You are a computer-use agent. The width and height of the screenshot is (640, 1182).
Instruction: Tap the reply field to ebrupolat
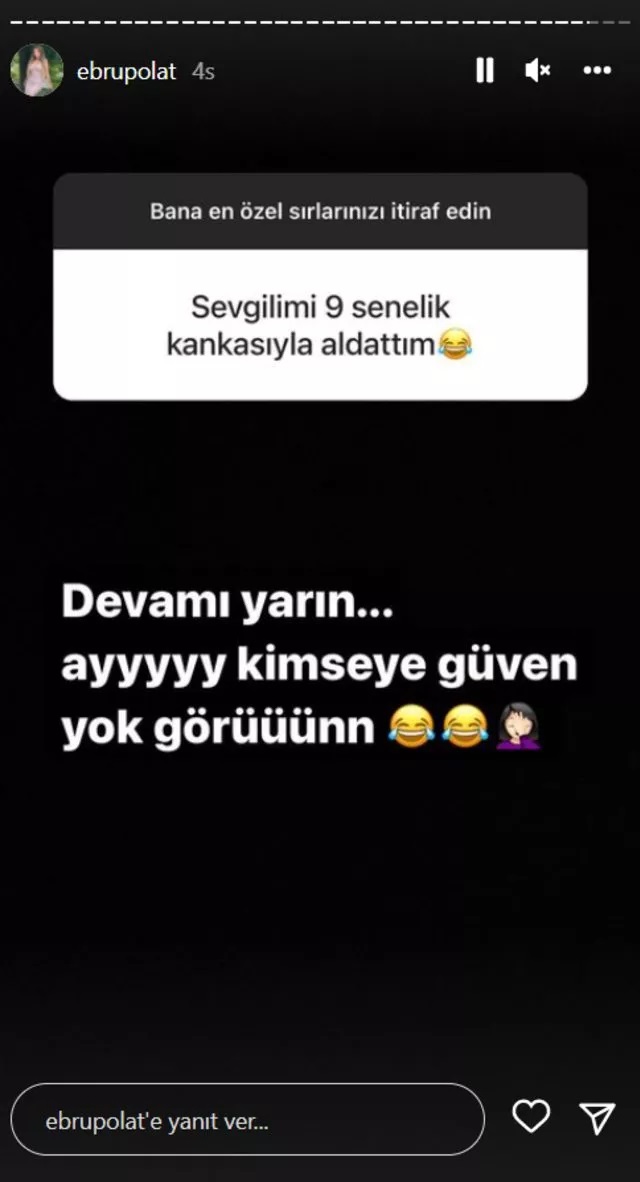click(247, 1120)
